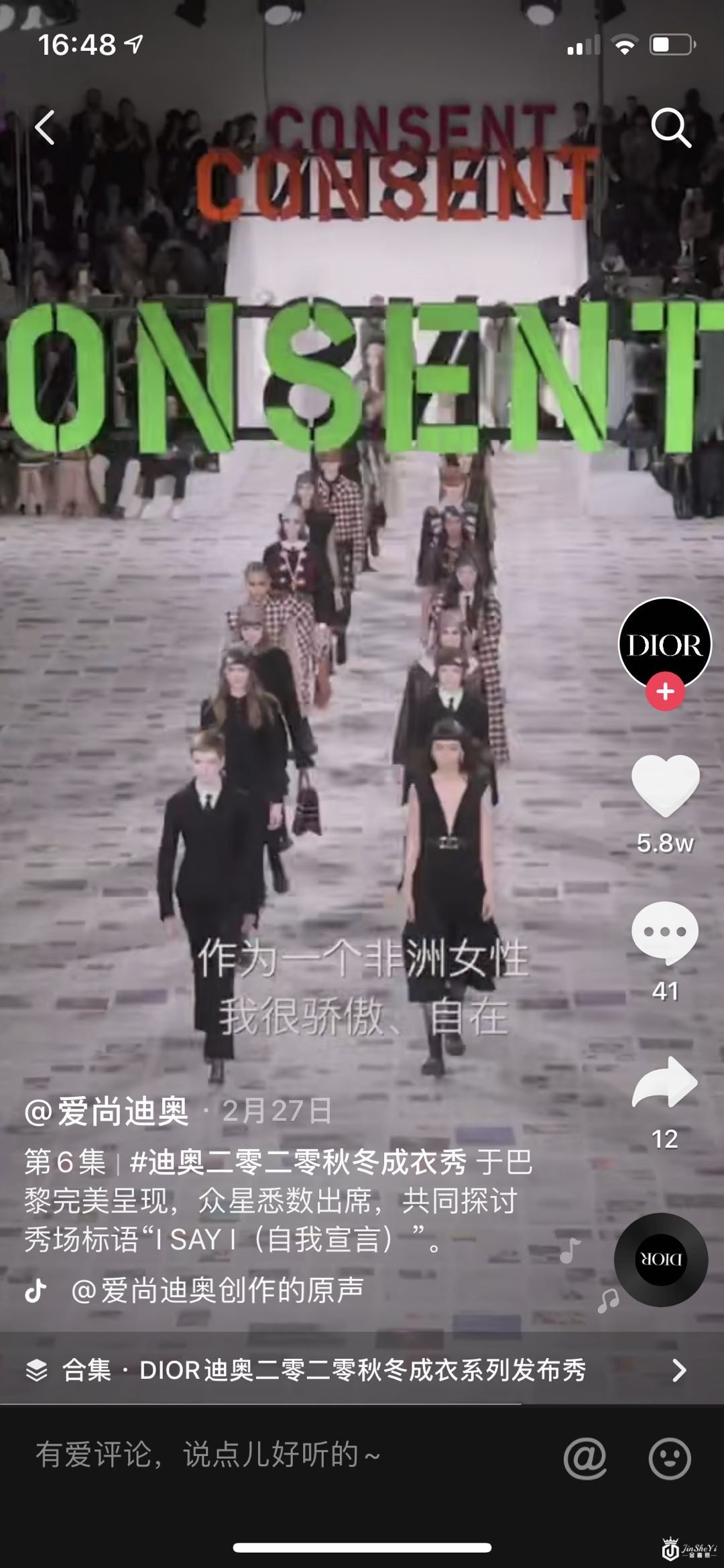Open the DIOR profile avatar

(x=664, y=642)
